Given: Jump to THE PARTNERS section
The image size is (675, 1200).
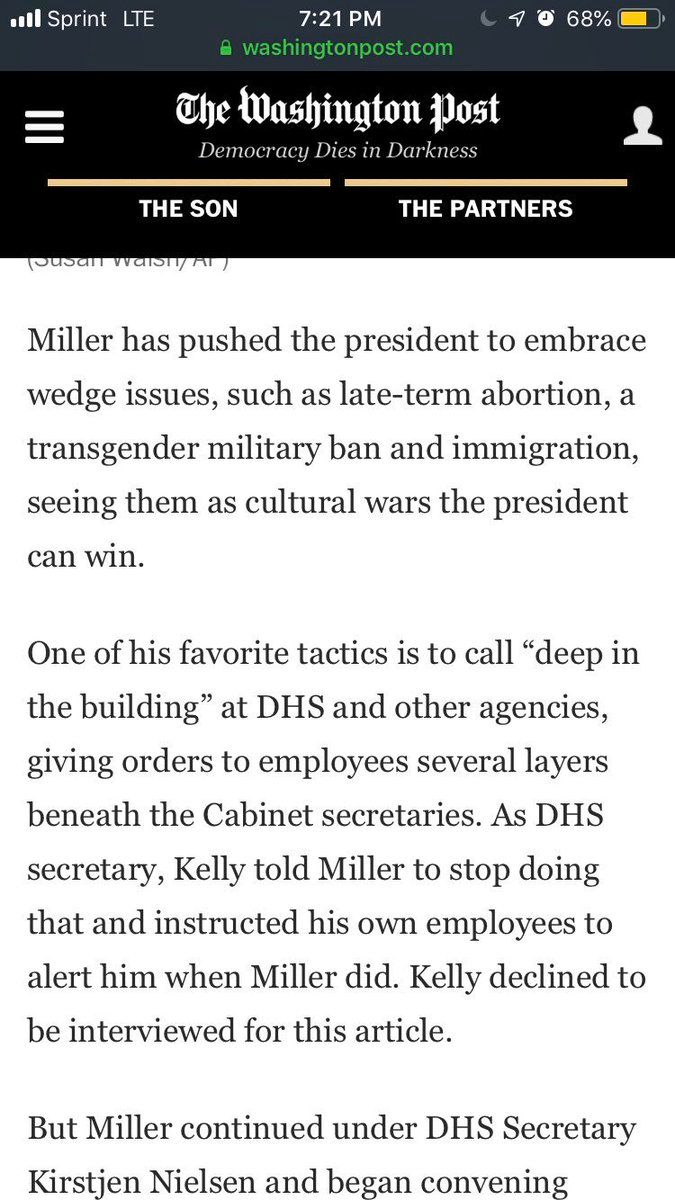Looking at the screenshot, I should tap(486, 209).
